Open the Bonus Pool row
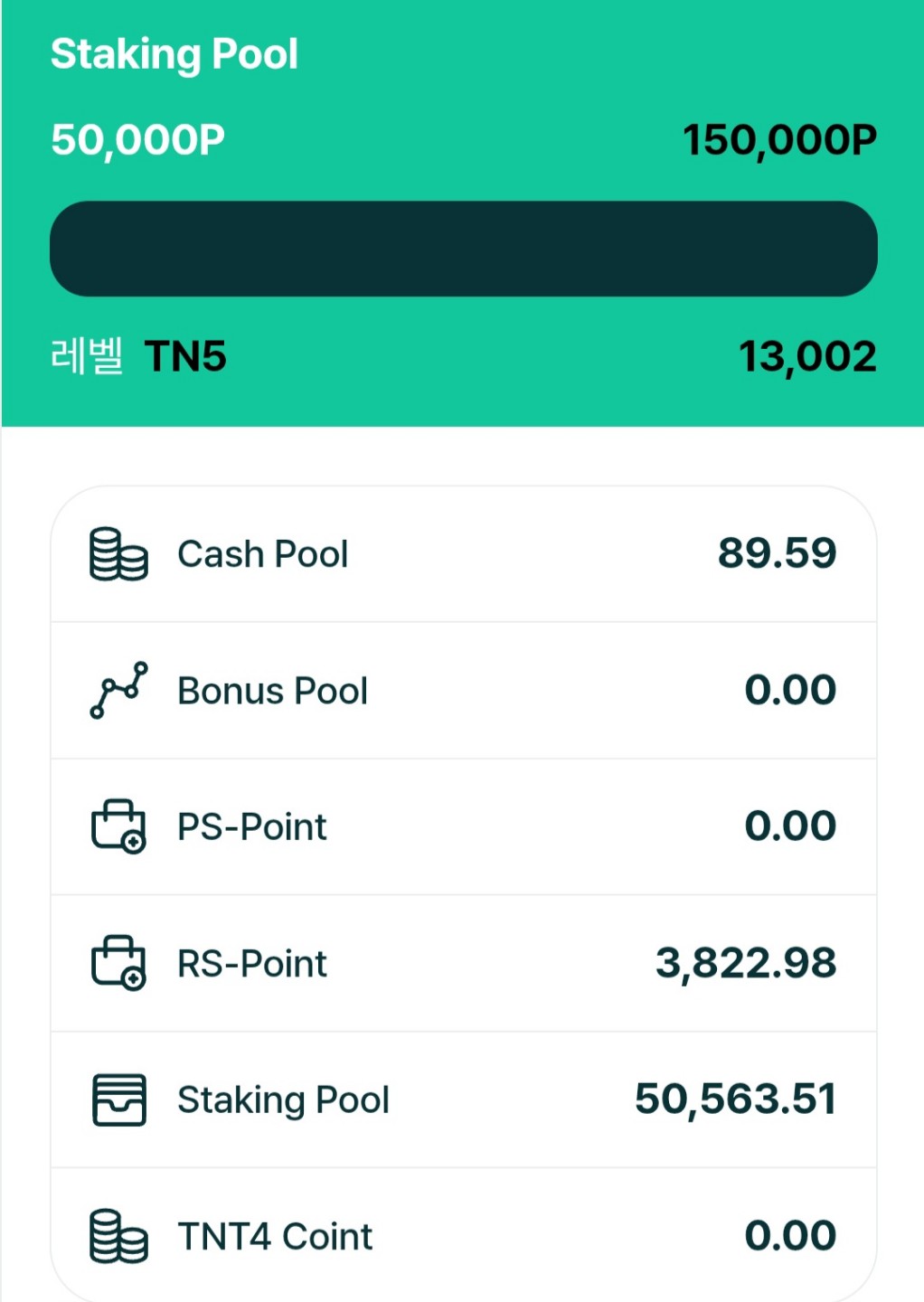This screenshot has width=924, height=1302. pos(463,691)
